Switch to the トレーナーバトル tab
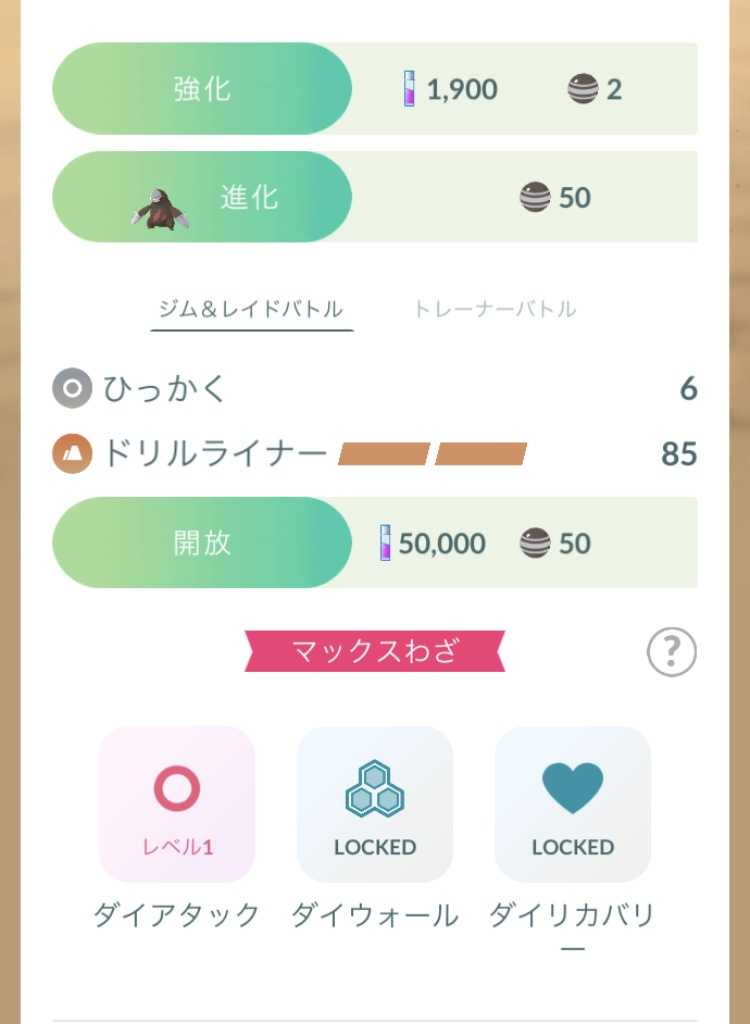This screenshot has width=750, height=1024. [x=495, y=309]
